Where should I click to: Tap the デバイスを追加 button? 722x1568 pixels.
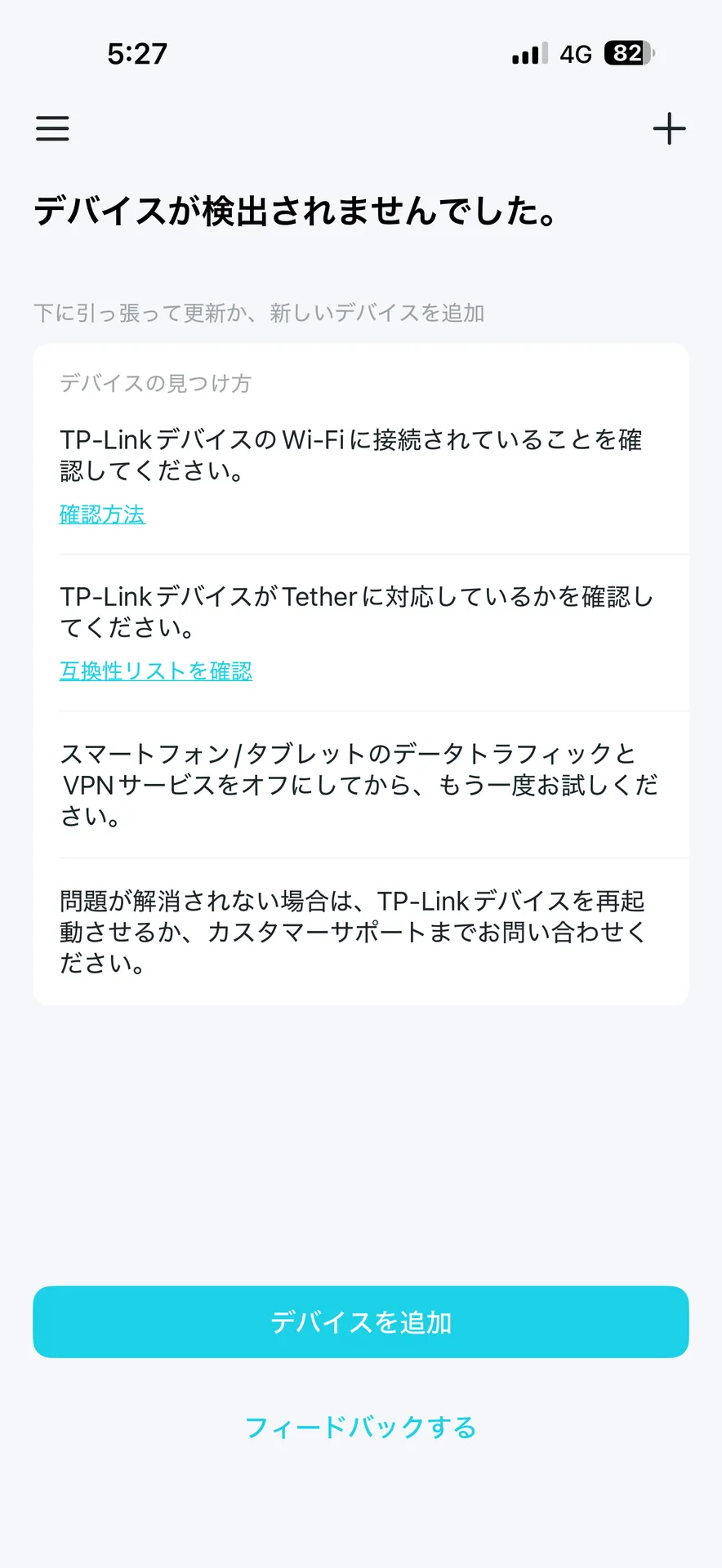361,1322
